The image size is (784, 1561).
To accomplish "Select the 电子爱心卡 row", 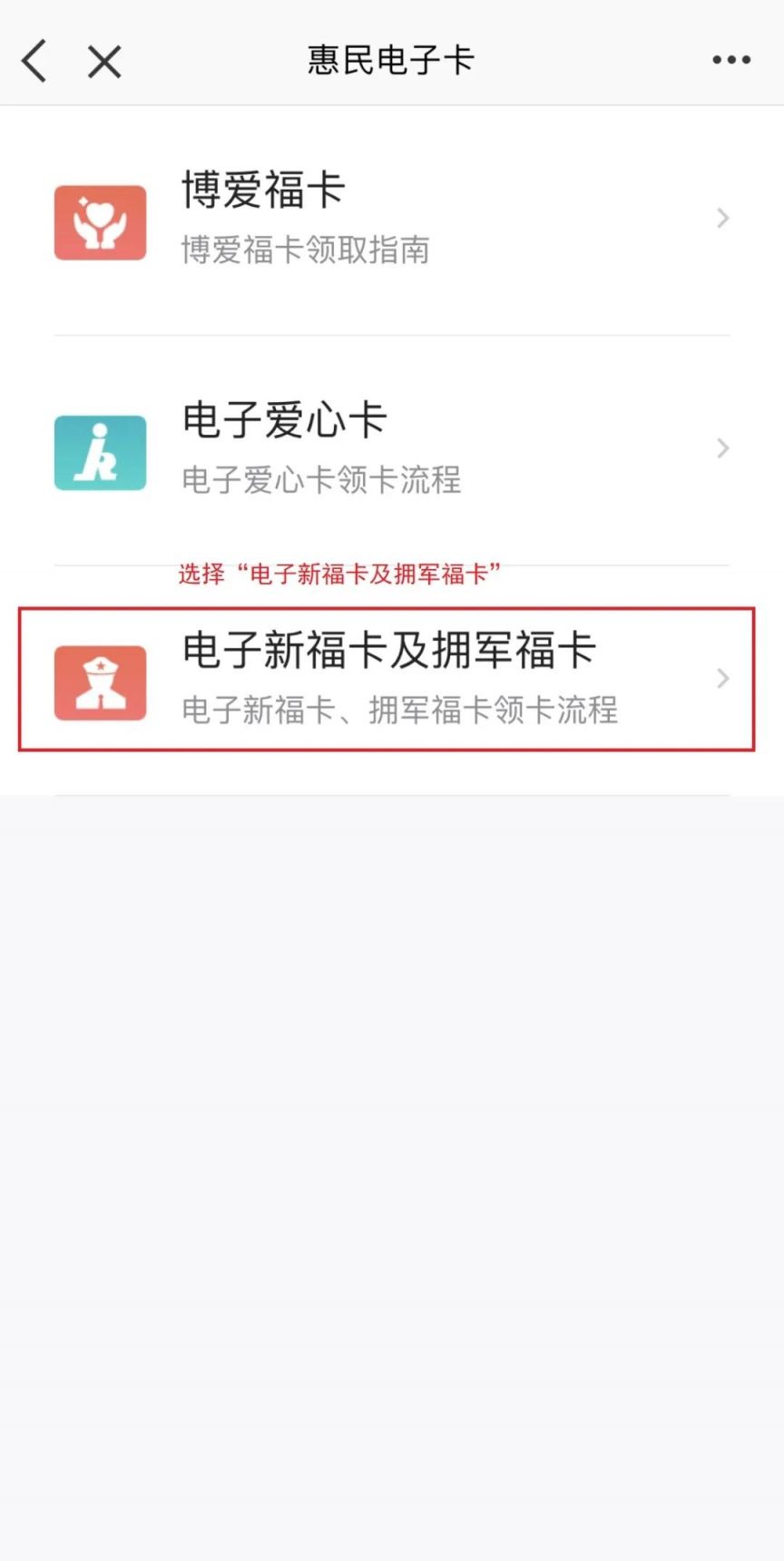I will click(x=392, y=450).
